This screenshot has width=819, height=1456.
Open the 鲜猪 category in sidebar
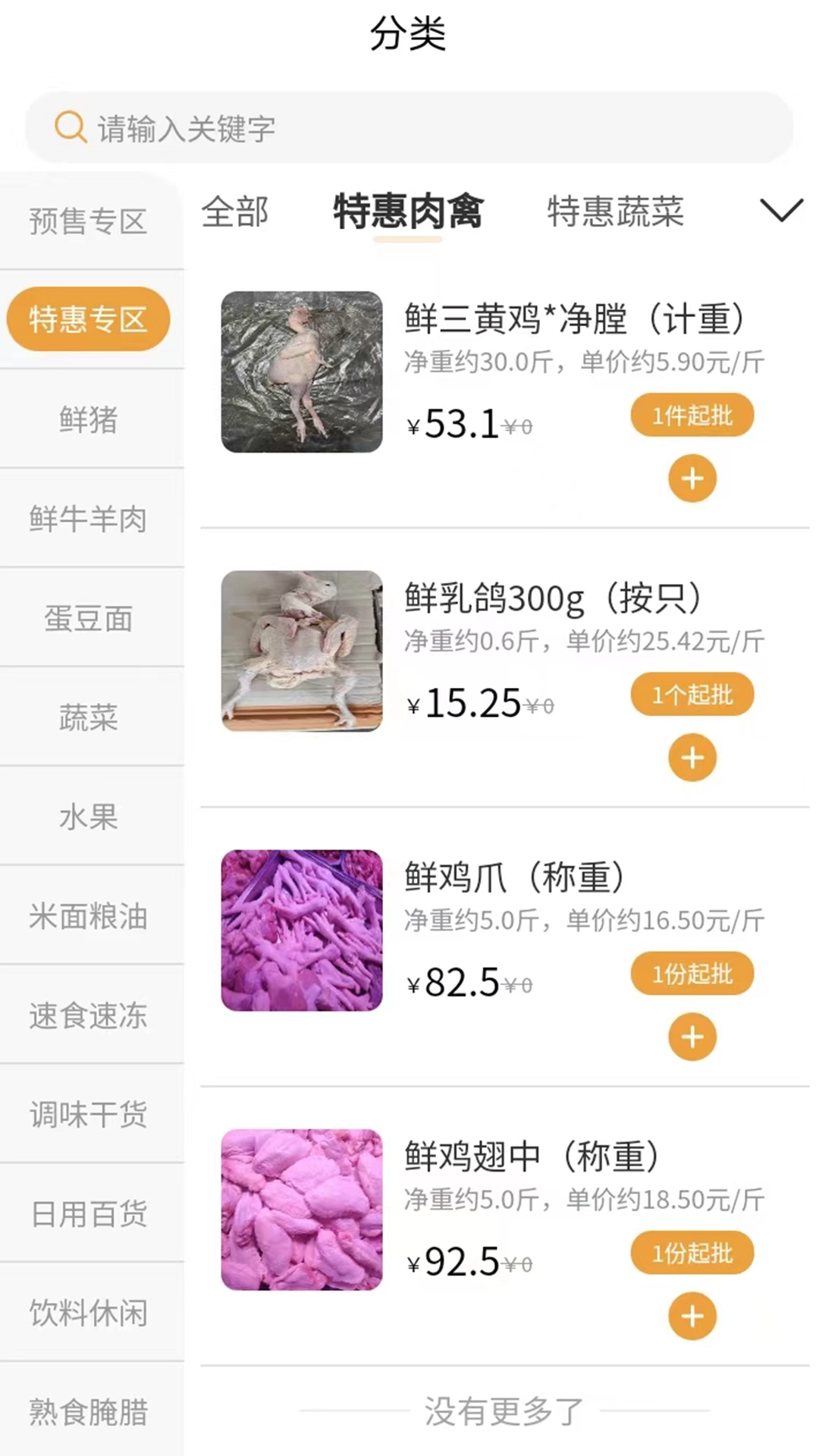(89, 419)
